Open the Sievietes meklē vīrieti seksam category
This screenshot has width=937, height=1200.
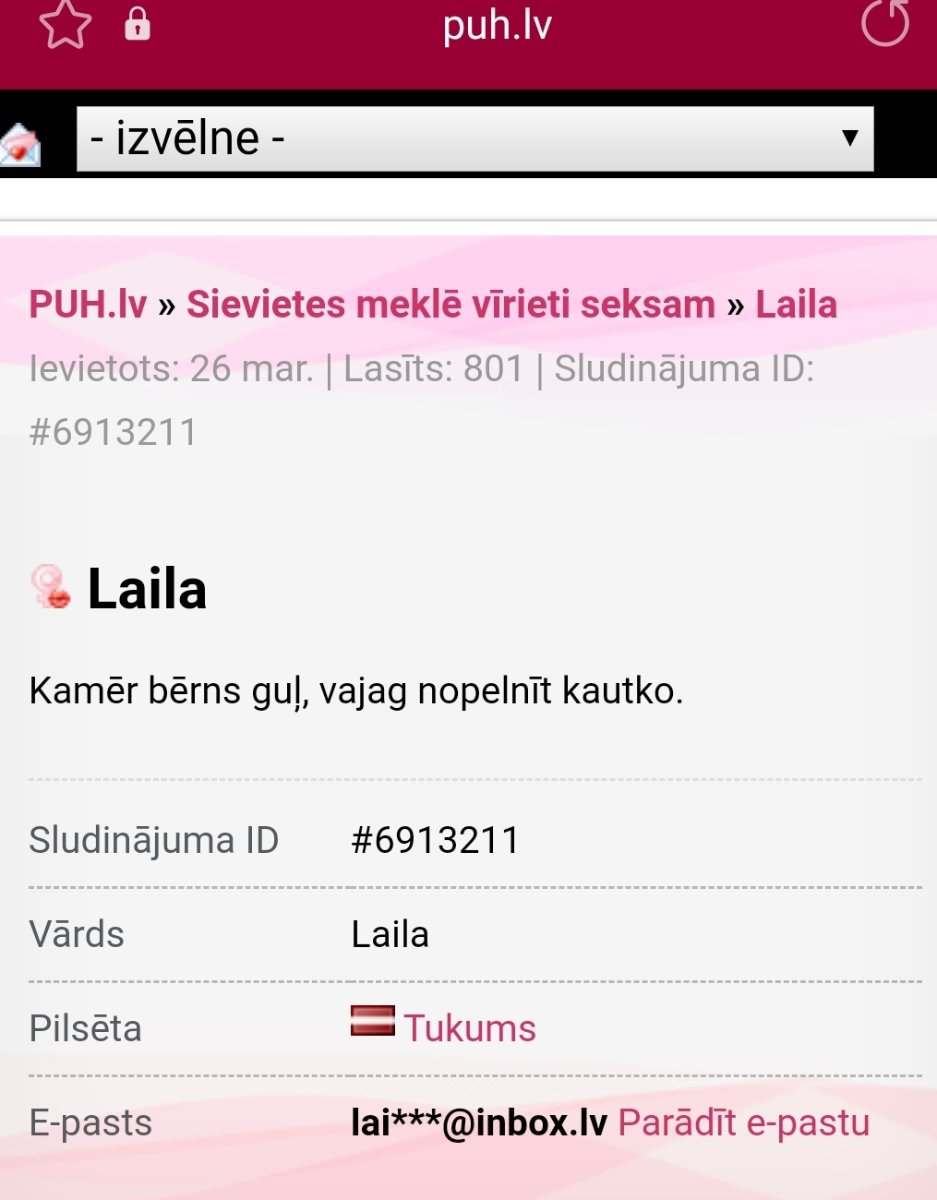tap(451, 304)
